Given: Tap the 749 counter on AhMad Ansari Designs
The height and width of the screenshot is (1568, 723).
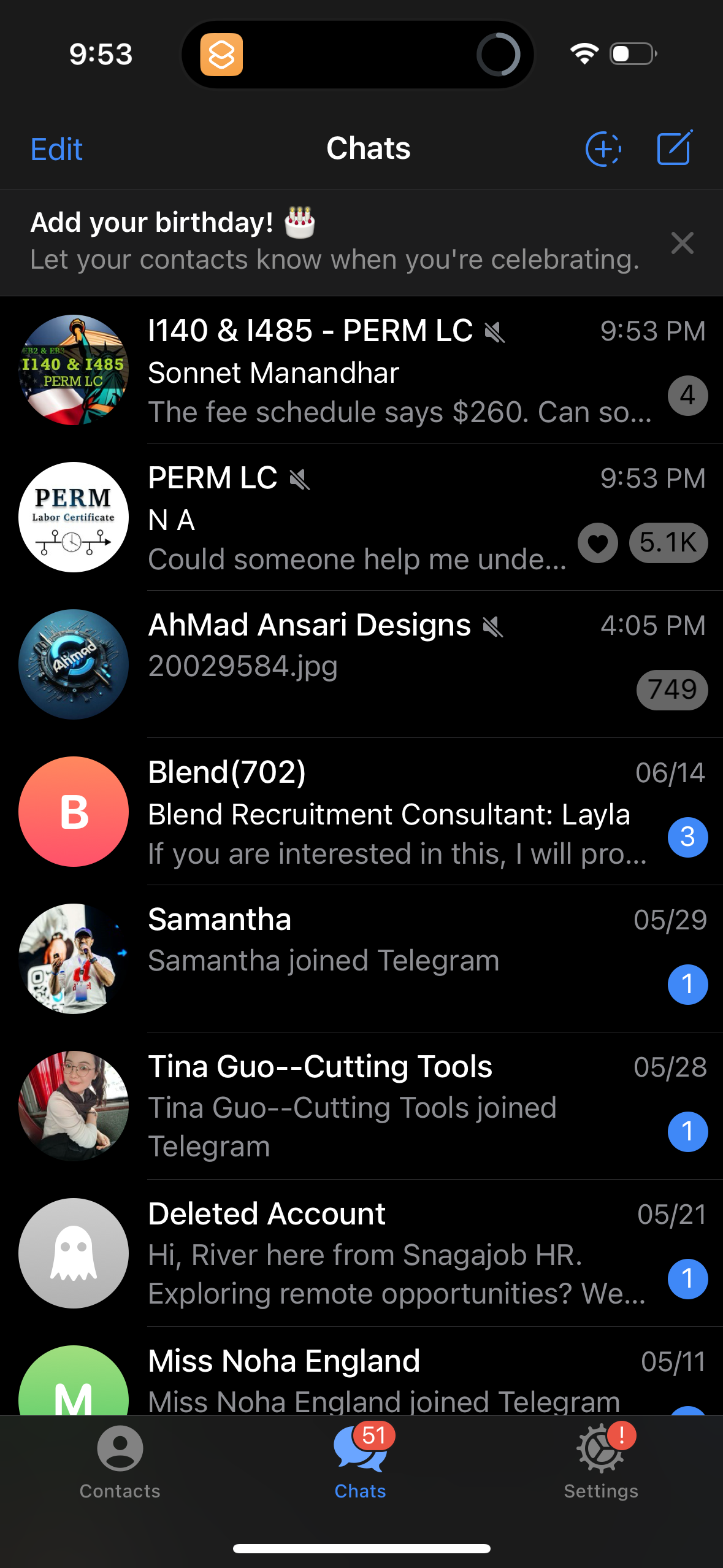Looking at the screenshot, I should click(671, 690).
